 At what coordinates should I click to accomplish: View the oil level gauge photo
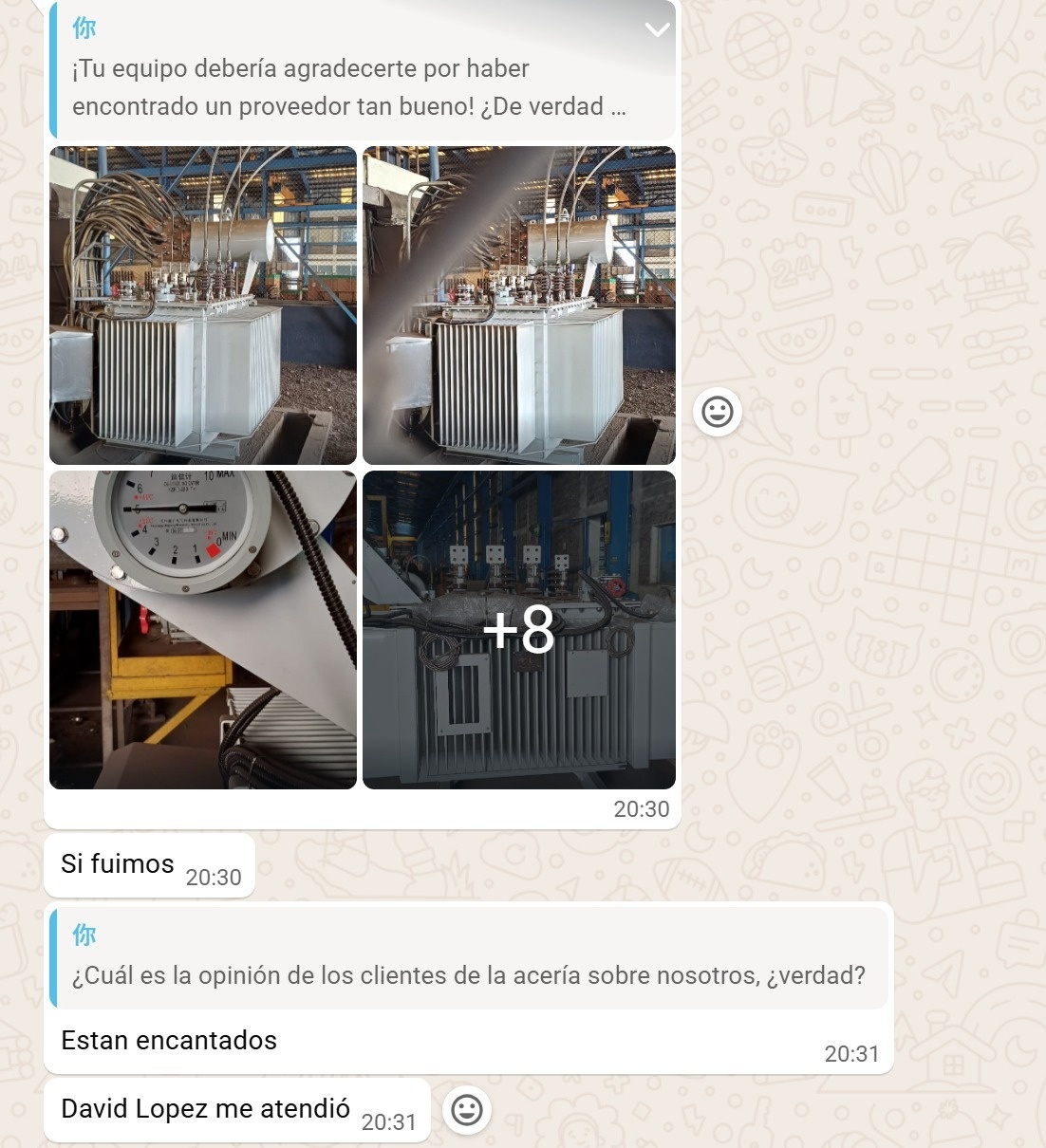(203, 630)
